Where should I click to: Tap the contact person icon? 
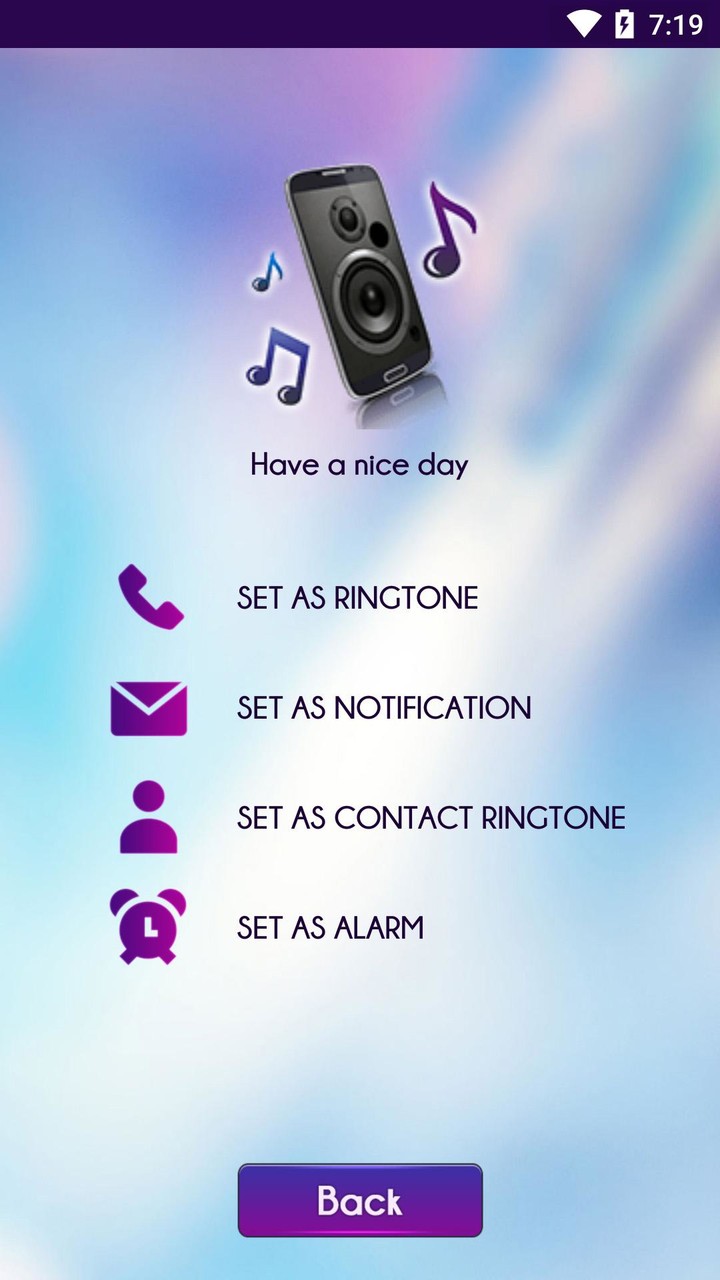click(149, 817)
